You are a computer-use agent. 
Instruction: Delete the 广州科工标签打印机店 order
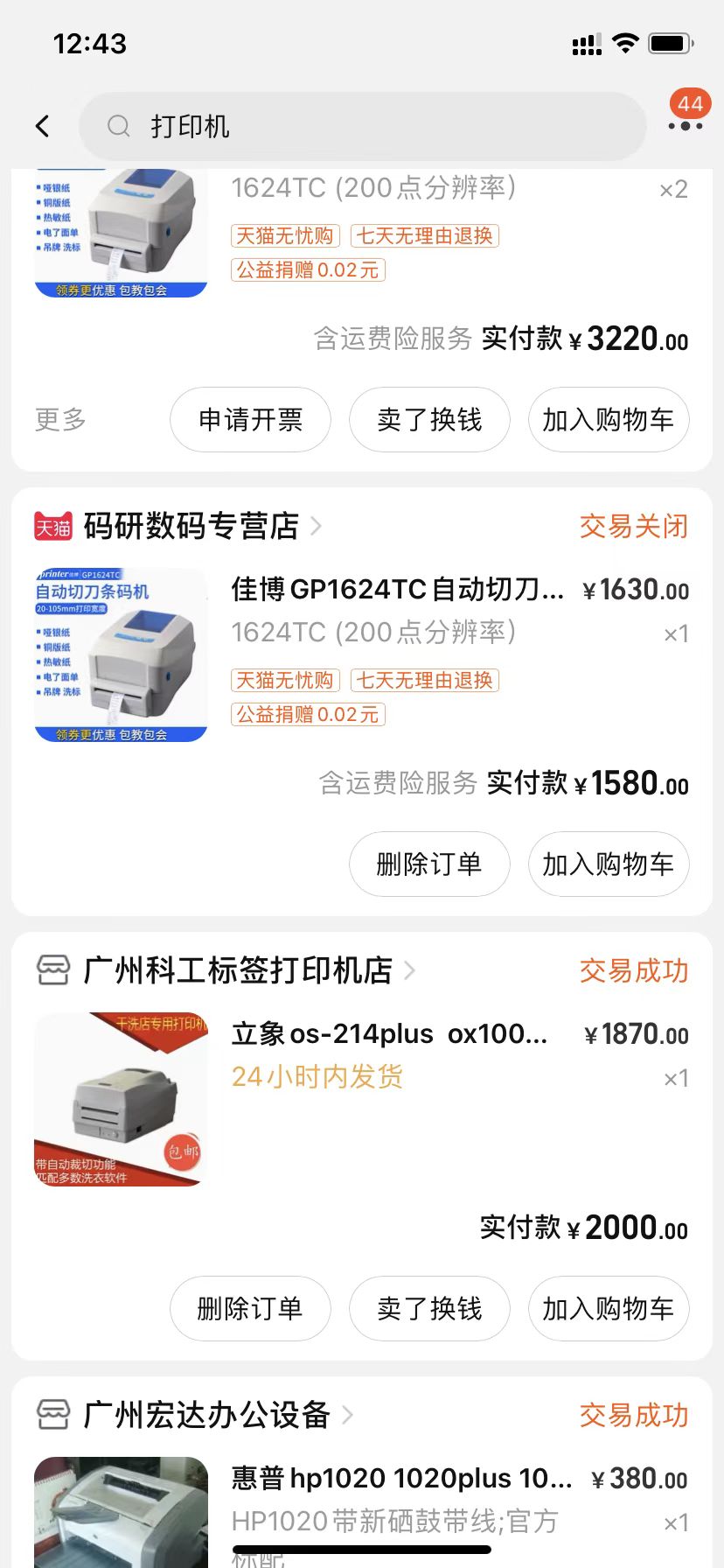[250, 1309]
